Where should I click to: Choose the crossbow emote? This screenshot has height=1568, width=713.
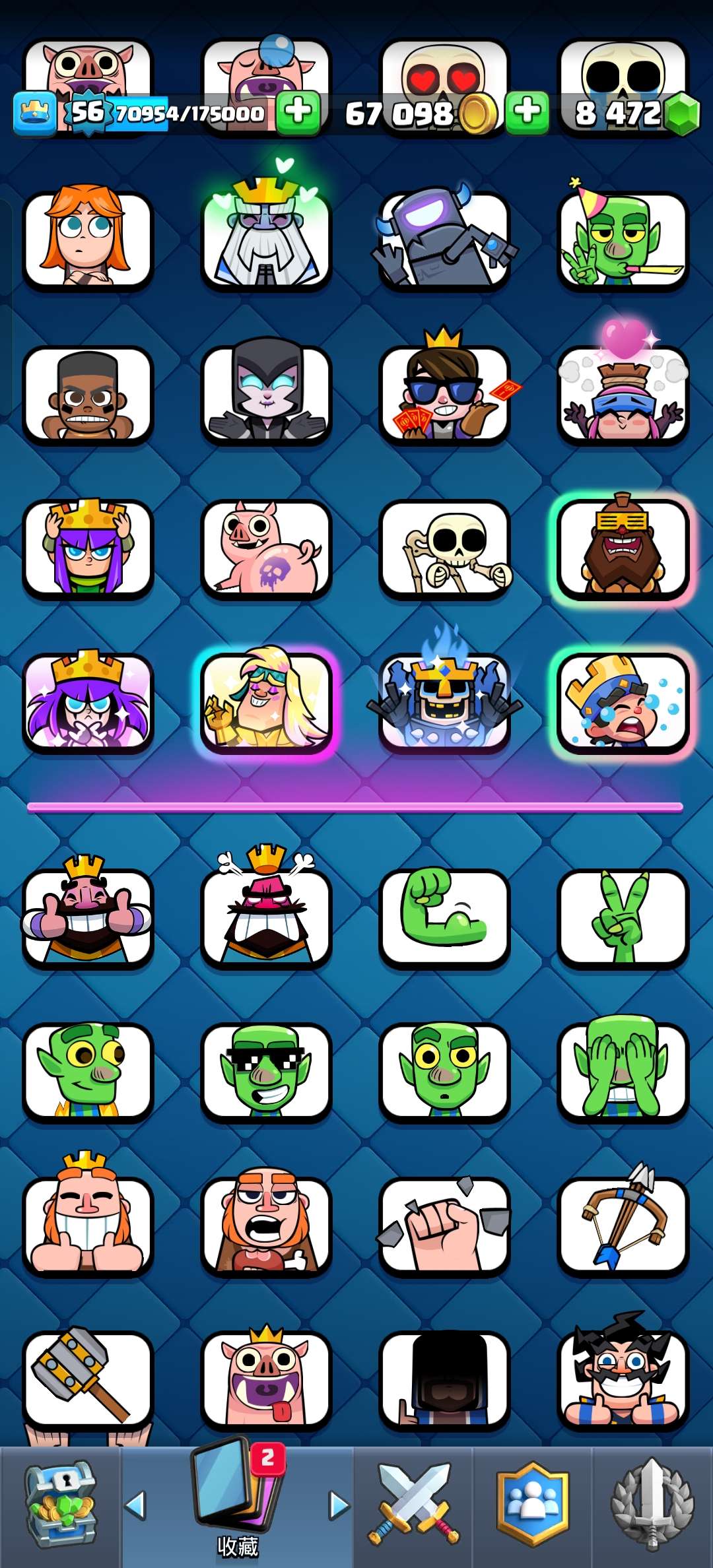(x=623, y=1225)
